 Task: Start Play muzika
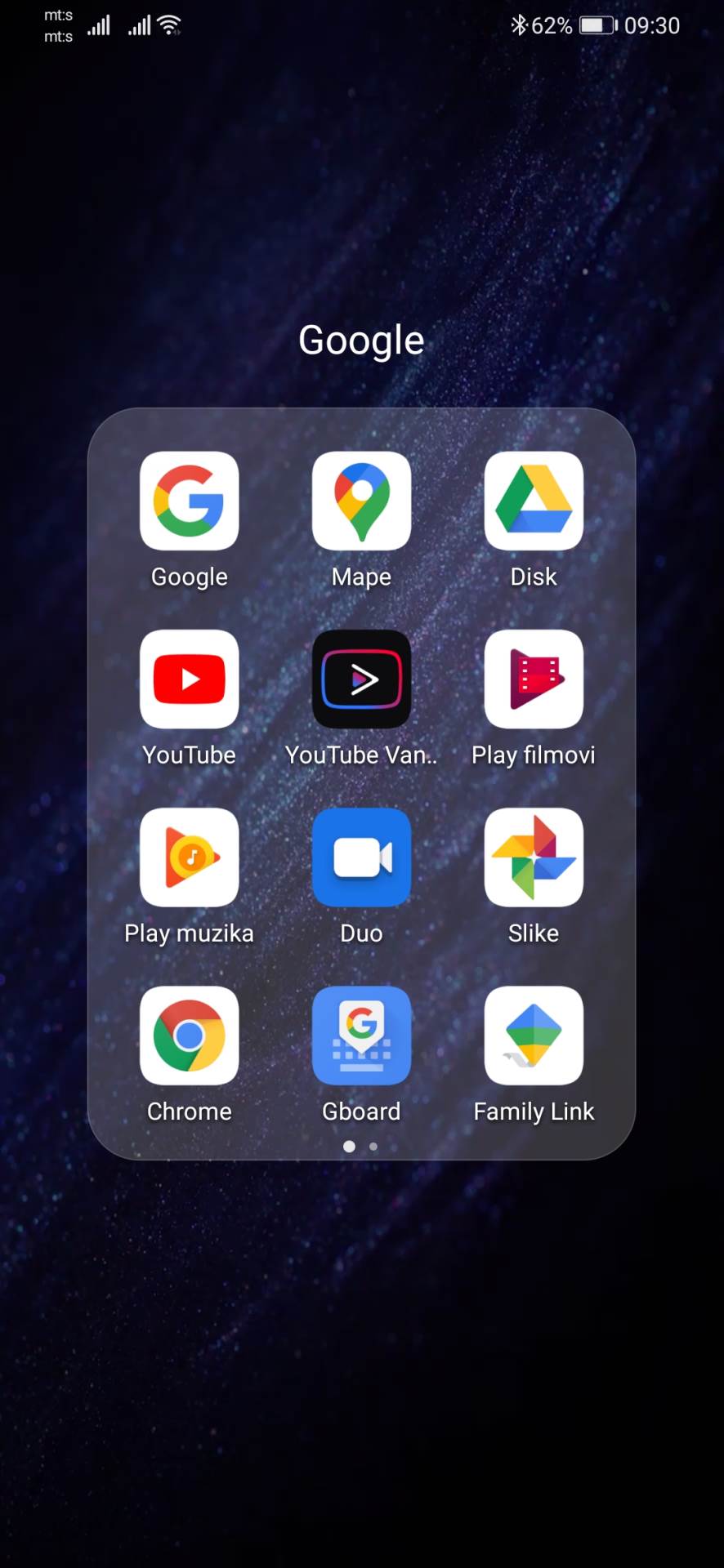click(x=189, y=857)
